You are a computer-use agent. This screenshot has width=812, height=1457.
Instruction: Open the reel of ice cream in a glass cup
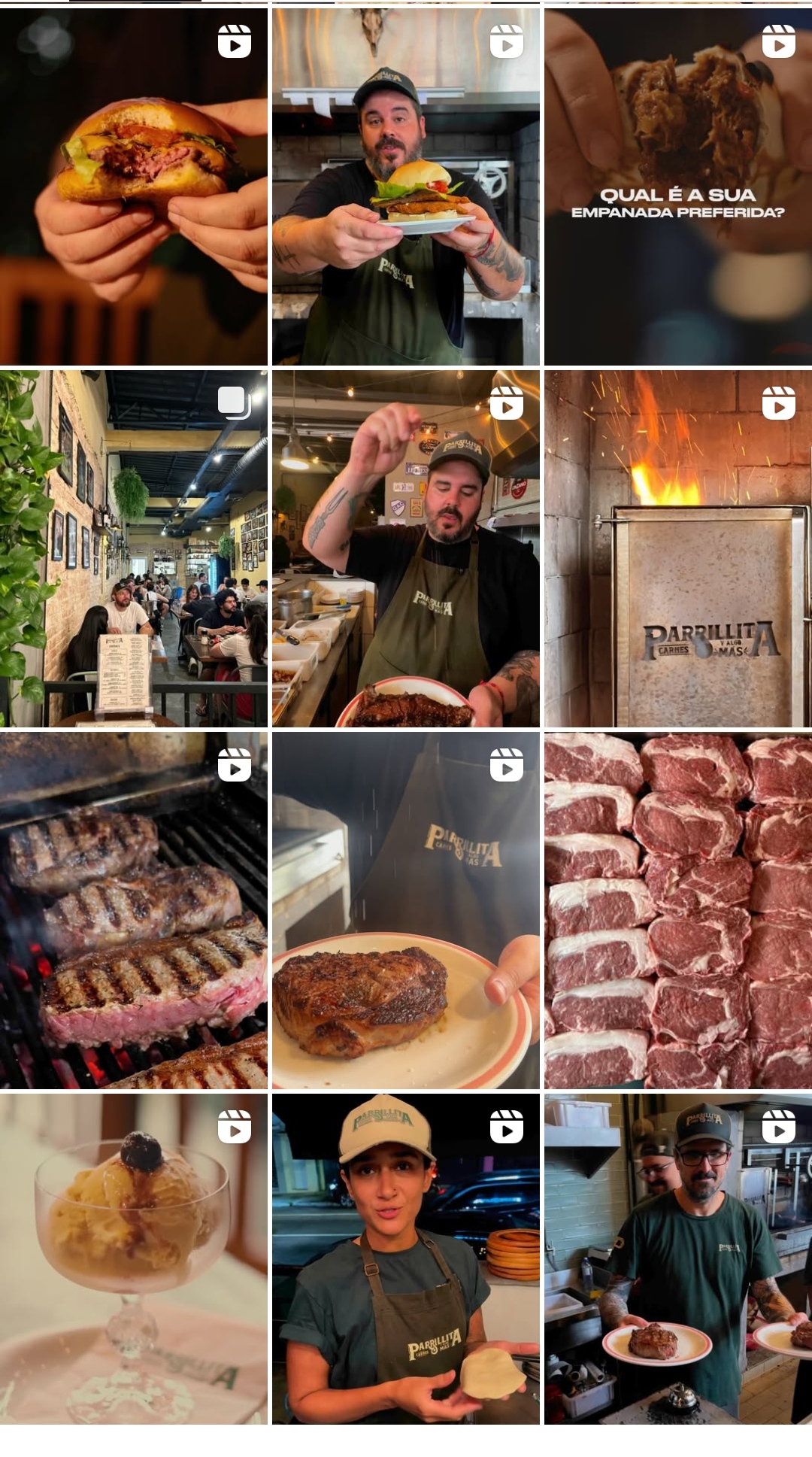pos(134,1258)
